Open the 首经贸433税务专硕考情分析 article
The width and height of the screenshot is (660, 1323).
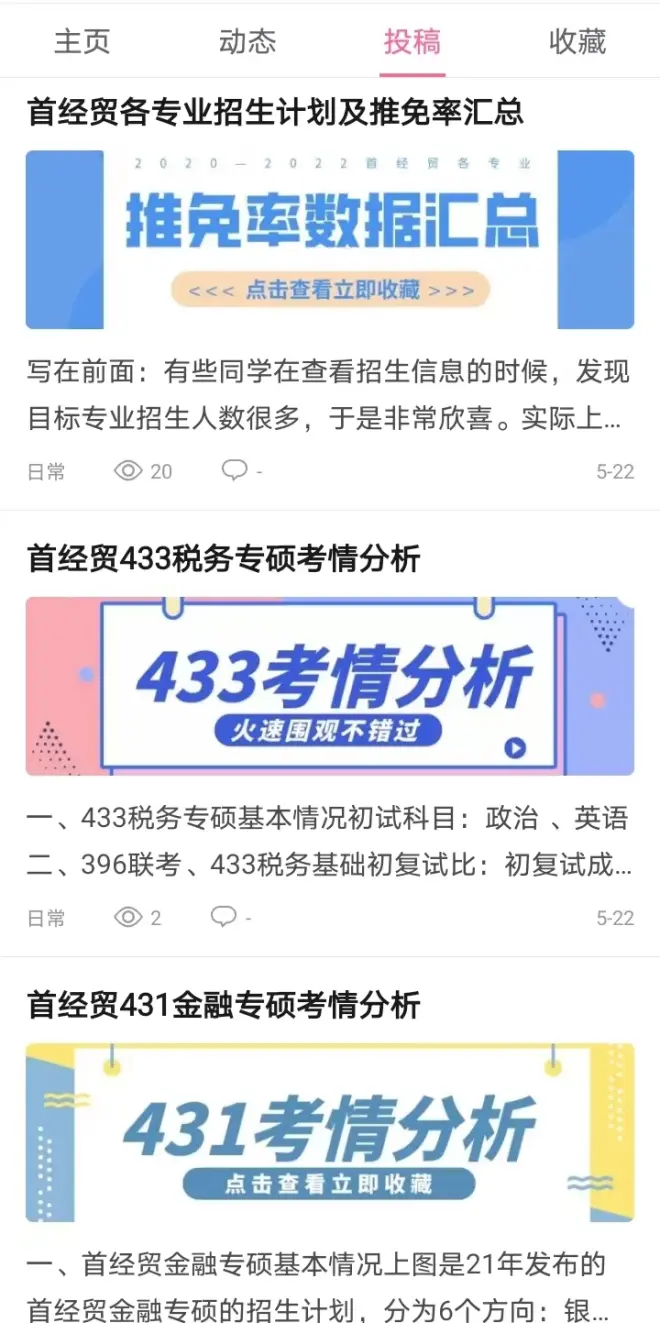tap(224, 559)
